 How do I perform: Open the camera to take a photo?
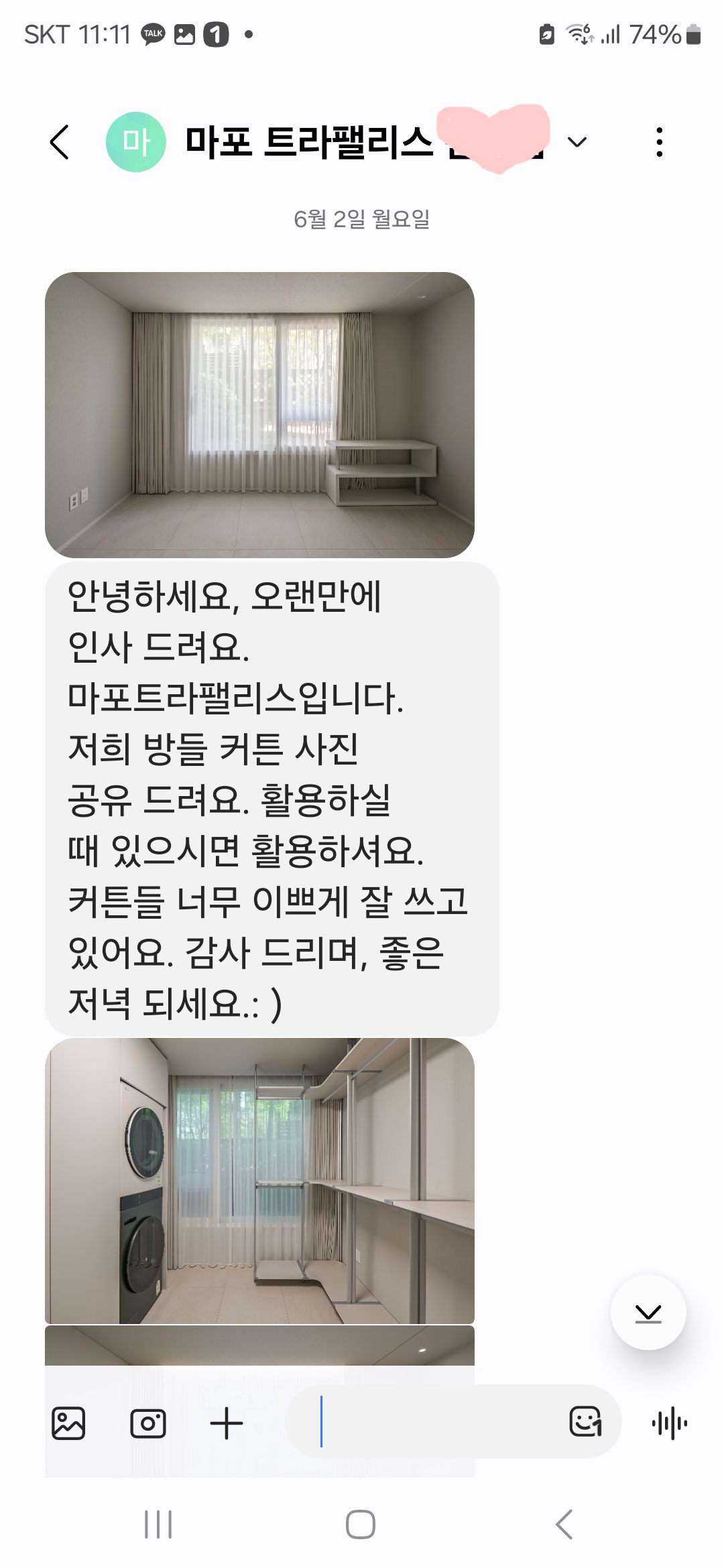[x=147, y=1423]
